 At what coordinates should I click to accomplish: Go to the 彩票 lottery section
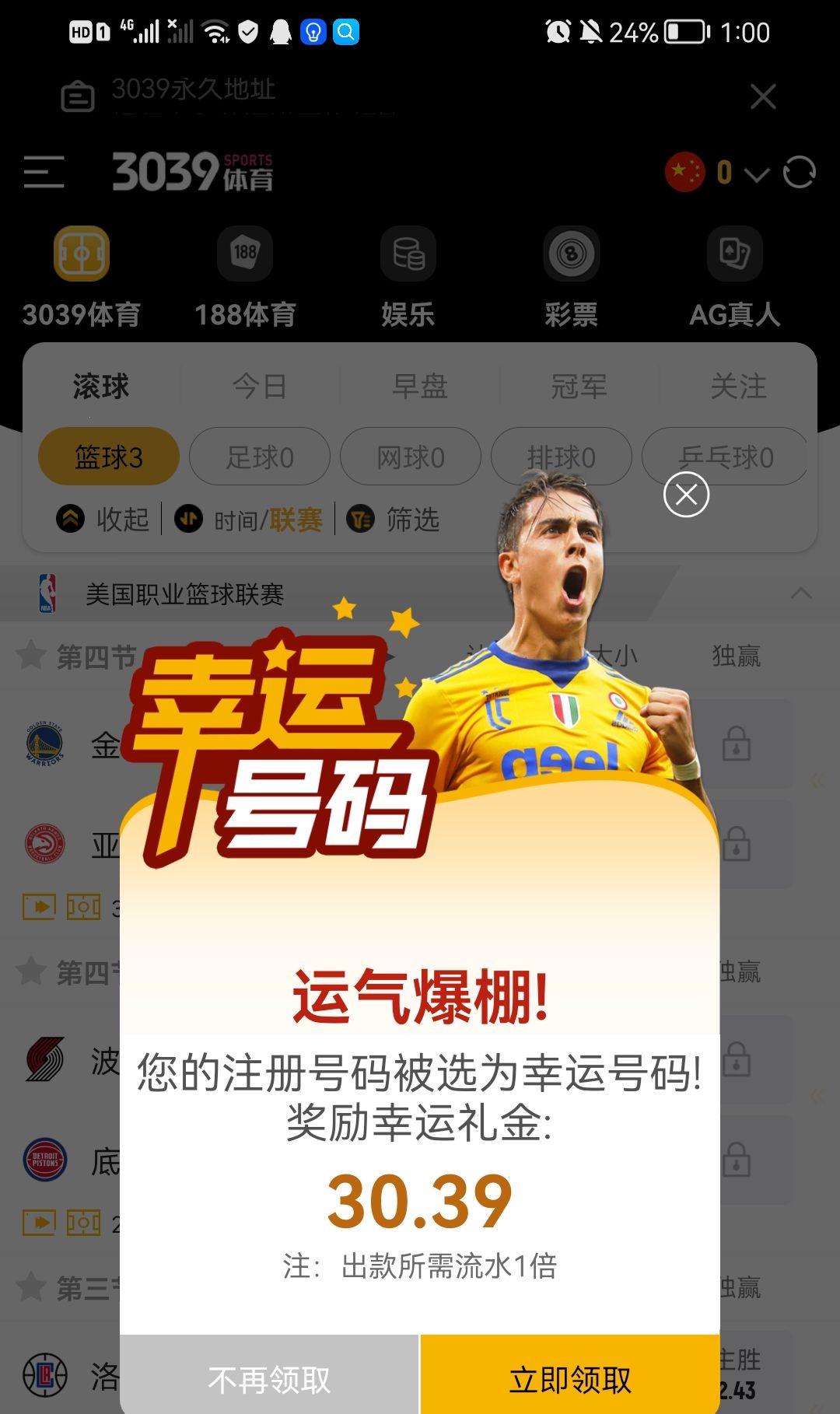[x=572, y=278]
